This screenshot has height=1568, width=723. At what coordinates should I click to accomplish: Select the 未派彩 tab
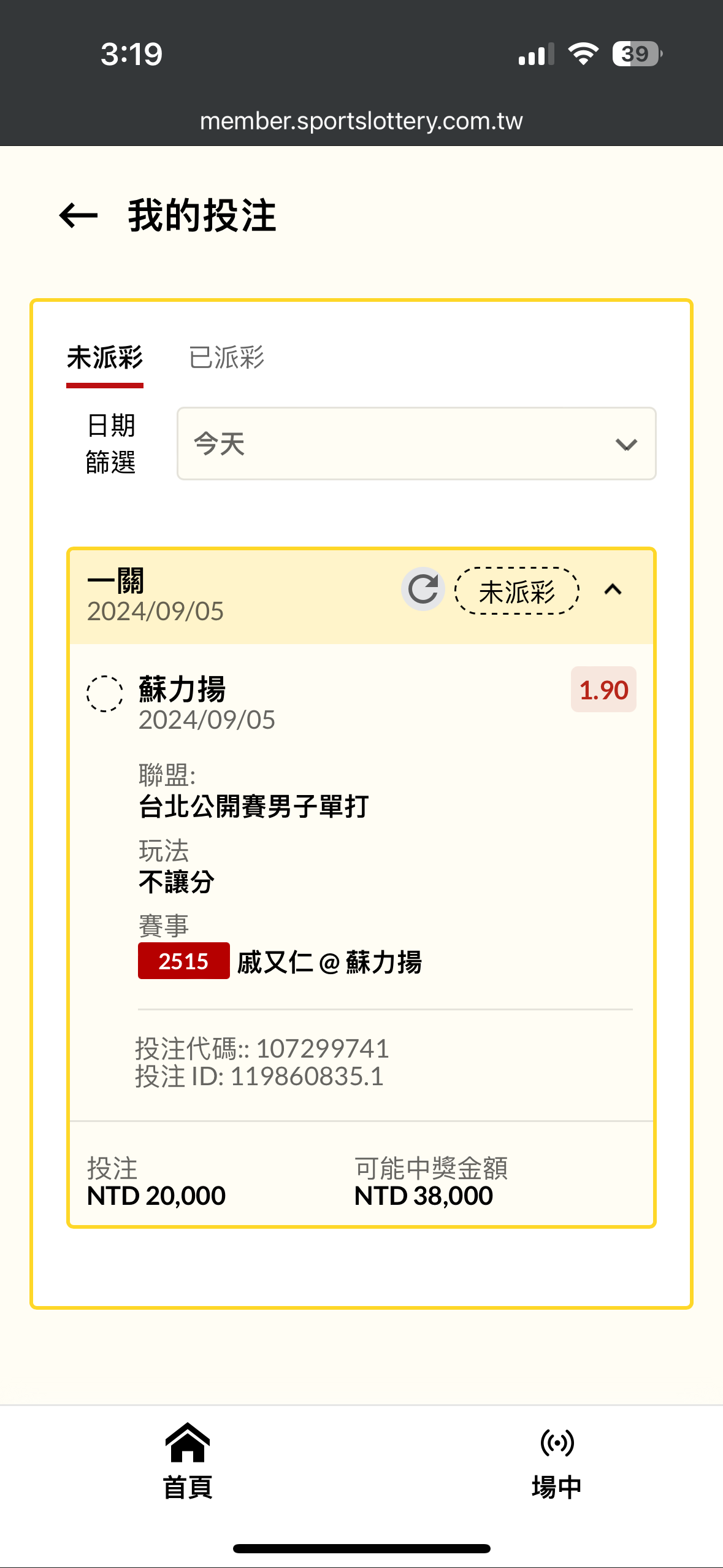[105, 357]
